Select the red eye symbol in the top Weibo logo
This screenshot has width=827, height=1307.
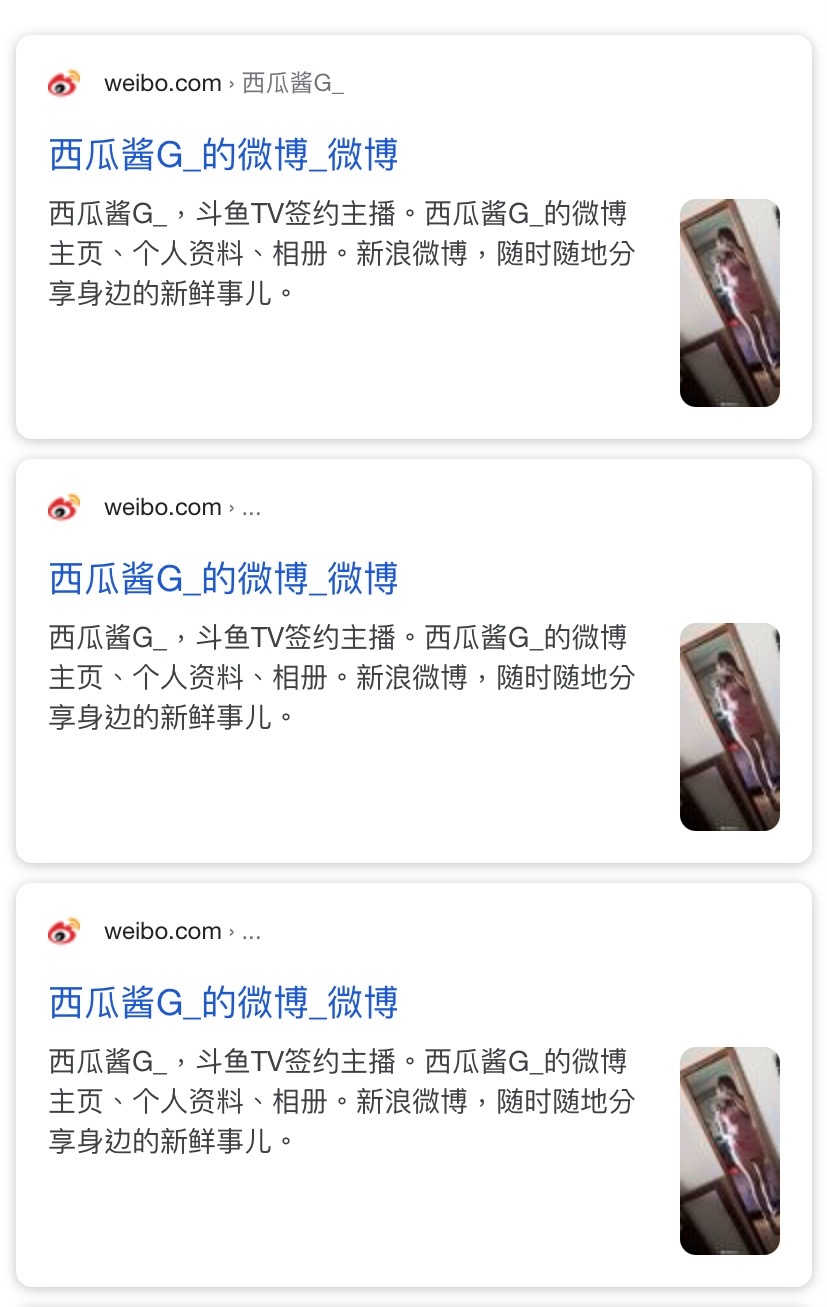tap(58, 88)
